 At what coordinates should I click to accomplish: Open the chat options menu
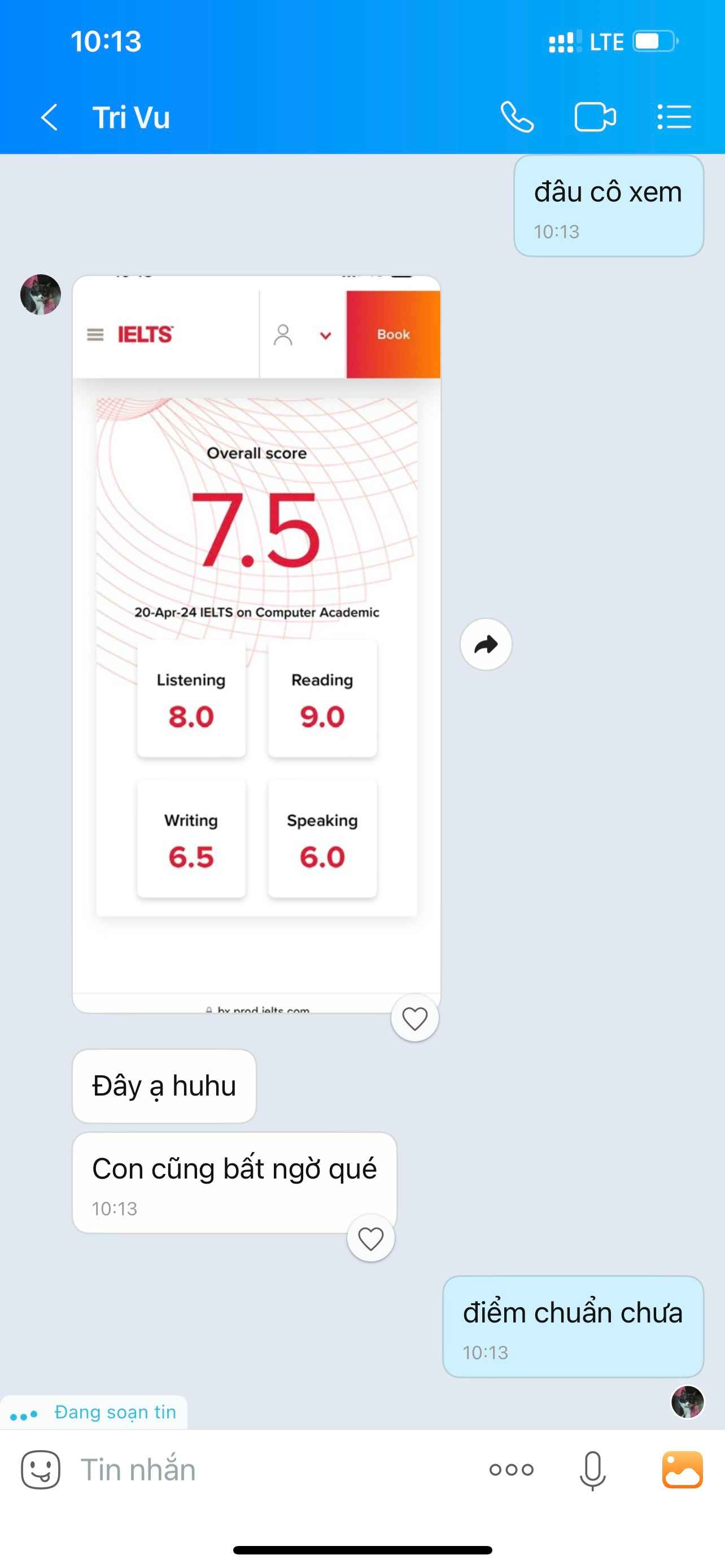coord(674,117)
